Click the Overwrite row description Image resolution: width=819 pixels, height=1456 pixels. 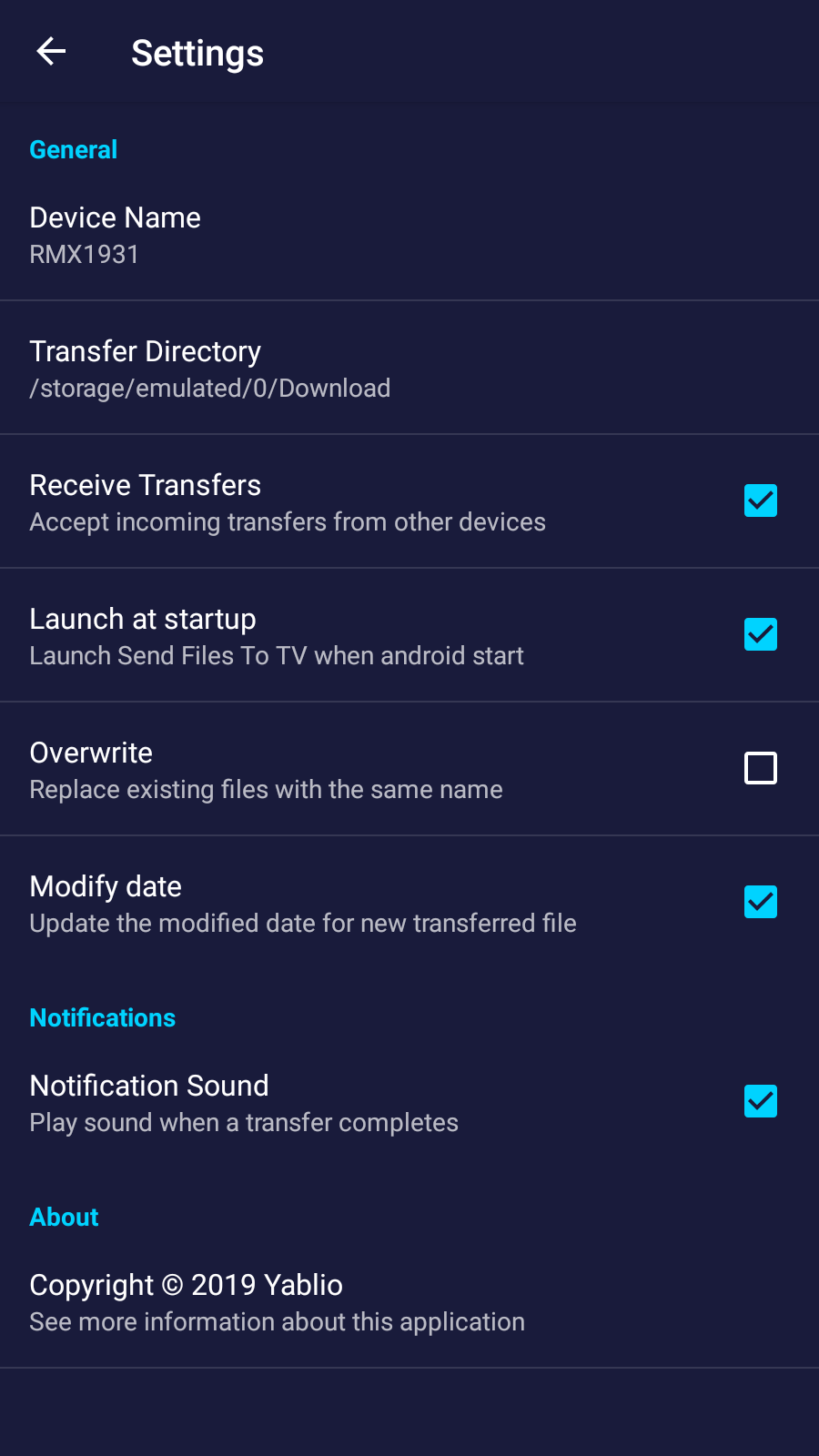(266, 790)
